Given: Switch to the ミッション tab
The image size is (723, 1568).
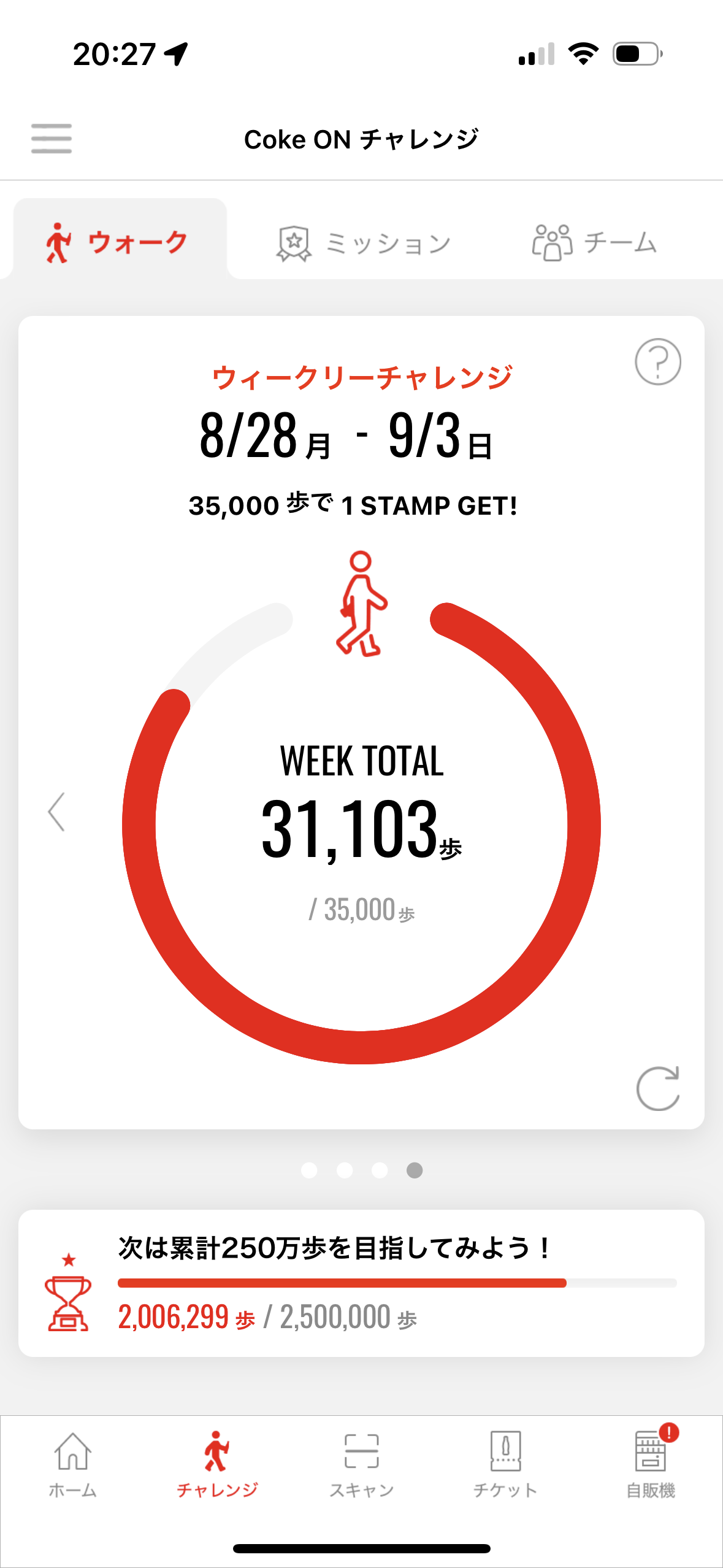Looking at the screenshot, I should coord(363,243).
